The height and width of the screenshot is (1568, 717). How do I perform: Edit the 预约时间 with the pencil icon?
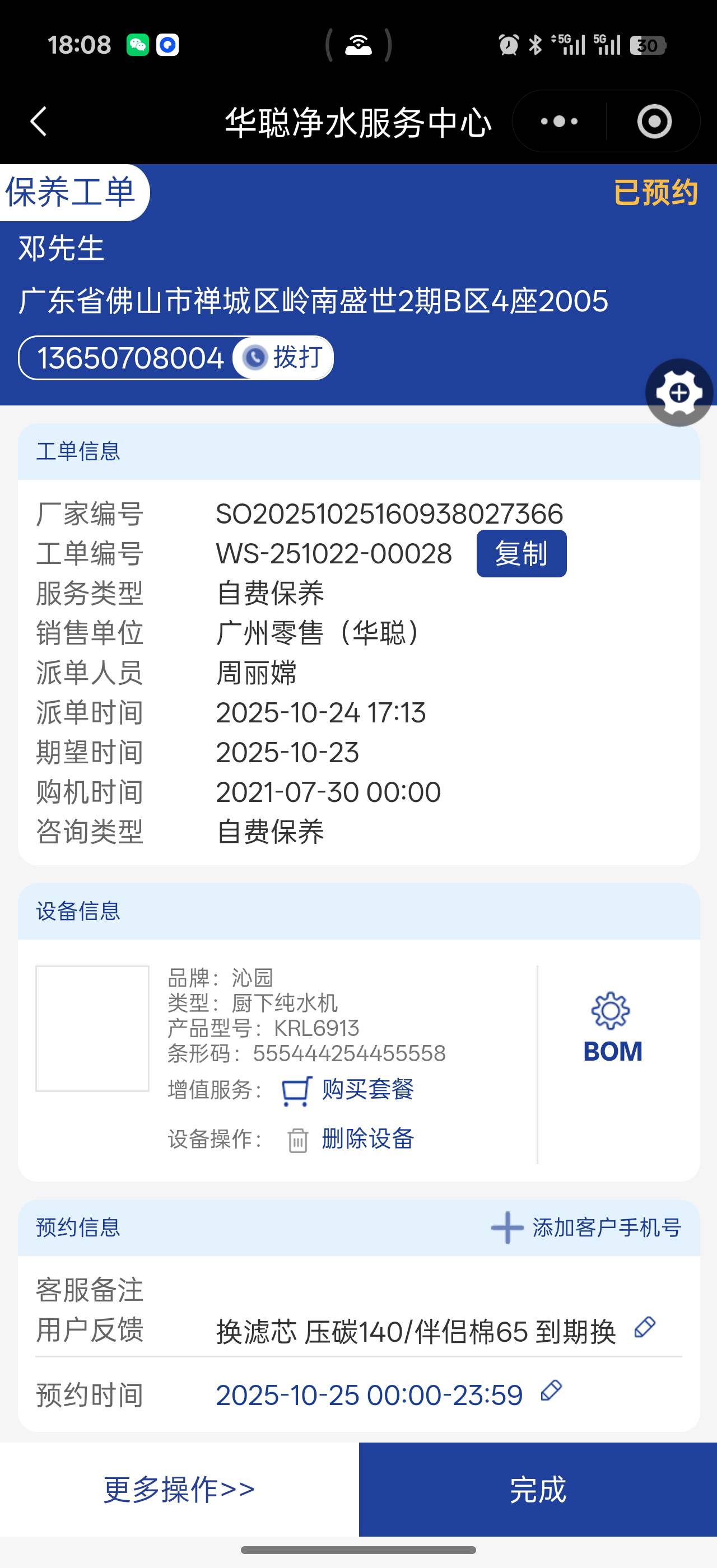coord(551,1391)
